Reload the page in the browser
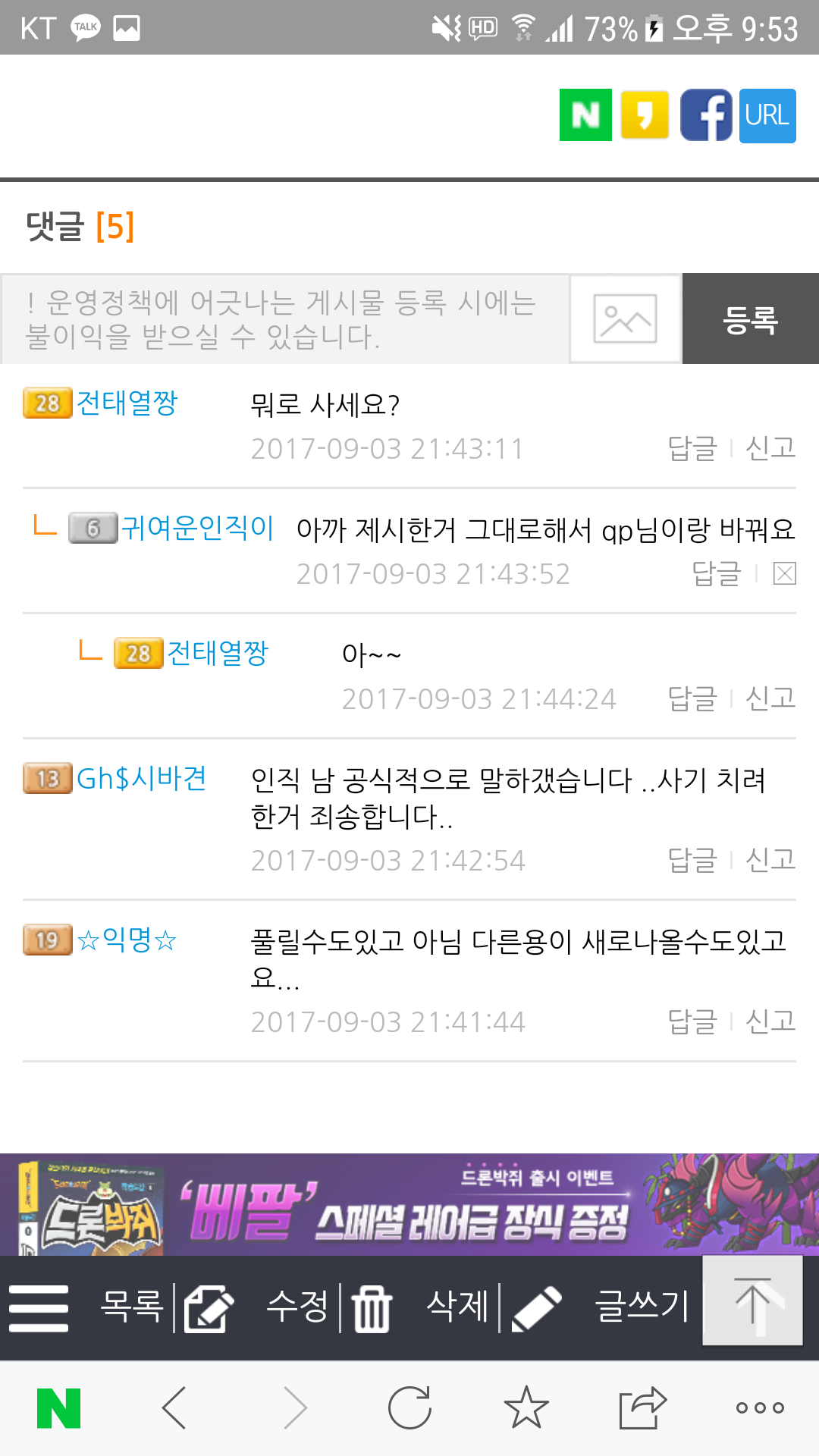The height and width of the screenshot is (1456, 819). tap(409, 1408)
